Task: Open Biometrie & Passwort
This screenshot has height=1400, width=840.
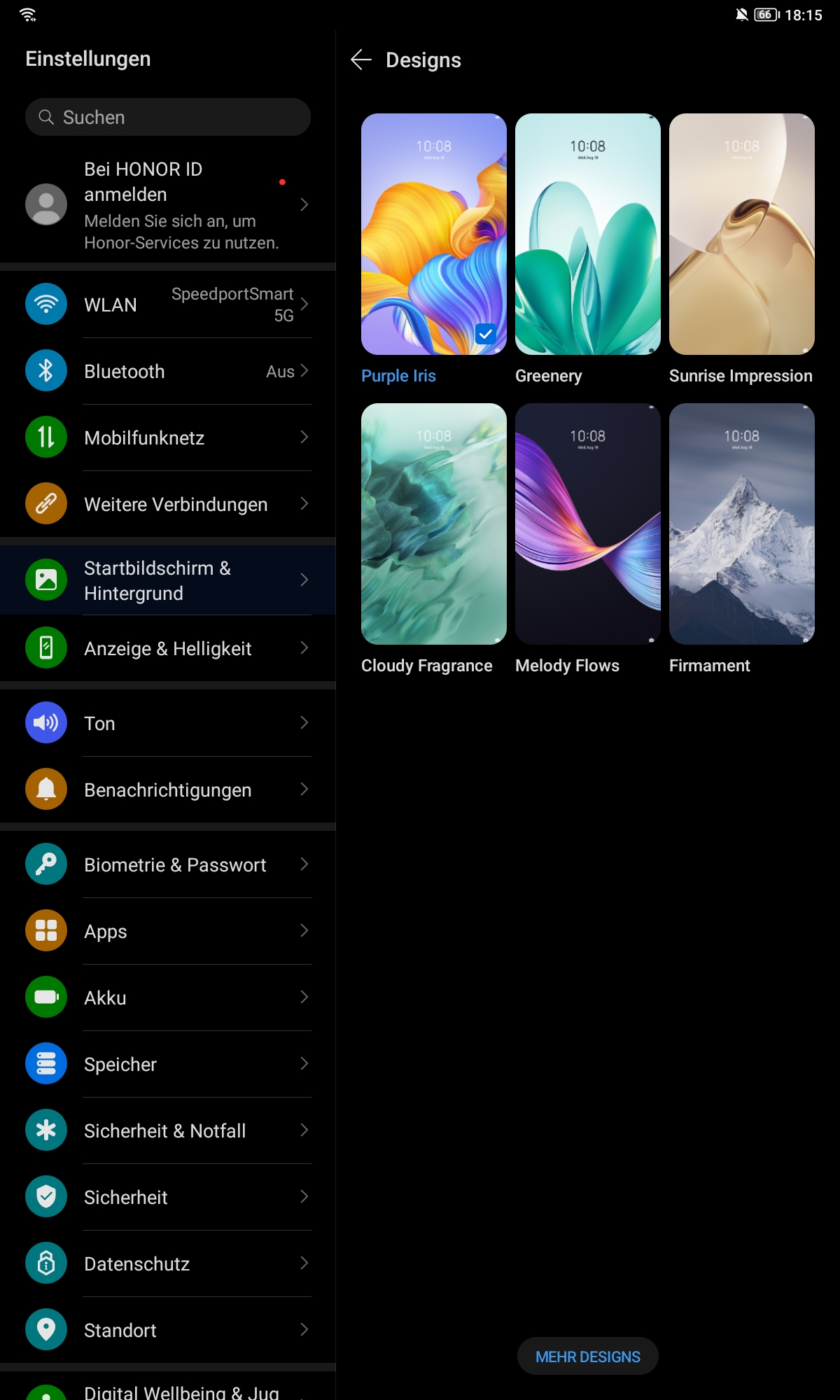Action: pyautogui.click(x=168, y=864)
